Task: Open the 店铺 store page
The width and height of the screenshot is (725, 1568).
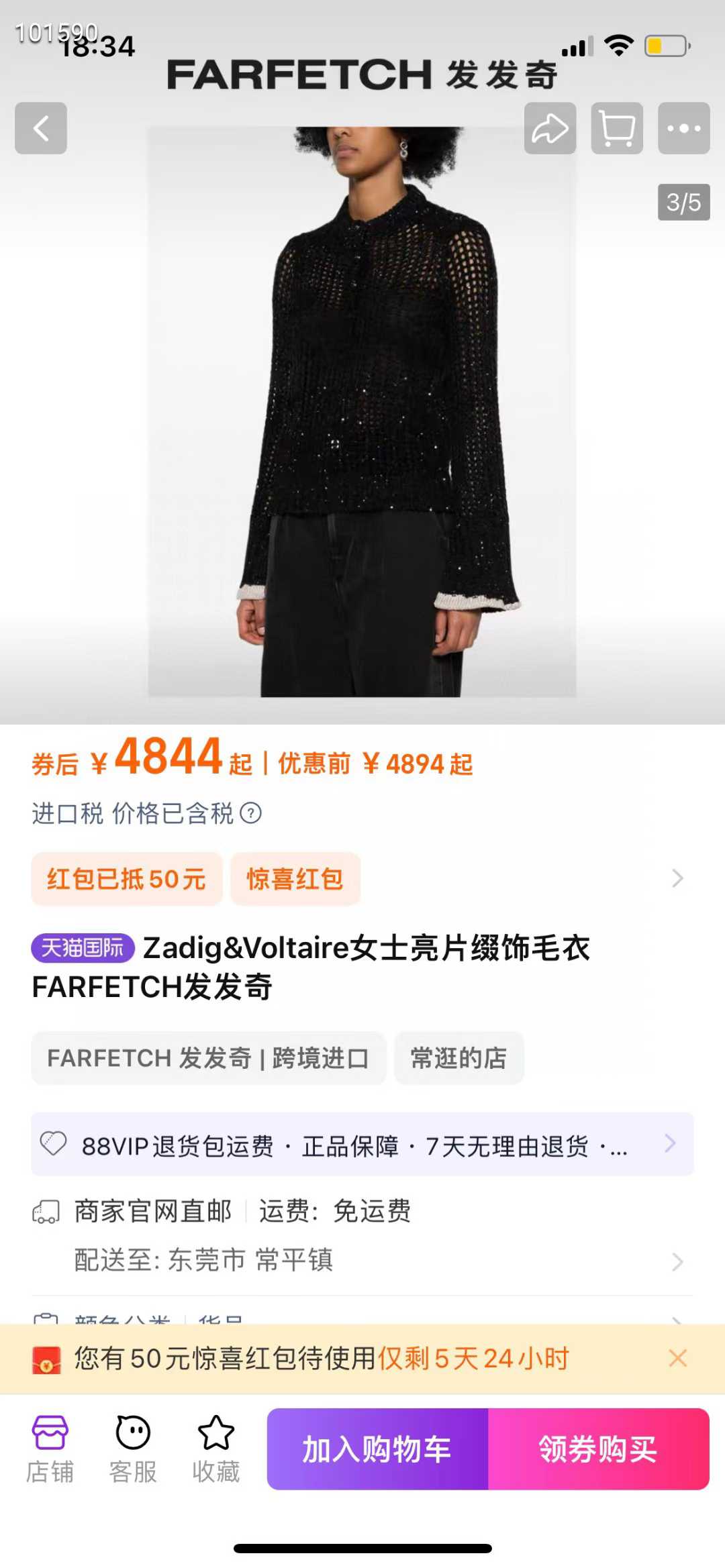Action: (x=50, y=1448)
